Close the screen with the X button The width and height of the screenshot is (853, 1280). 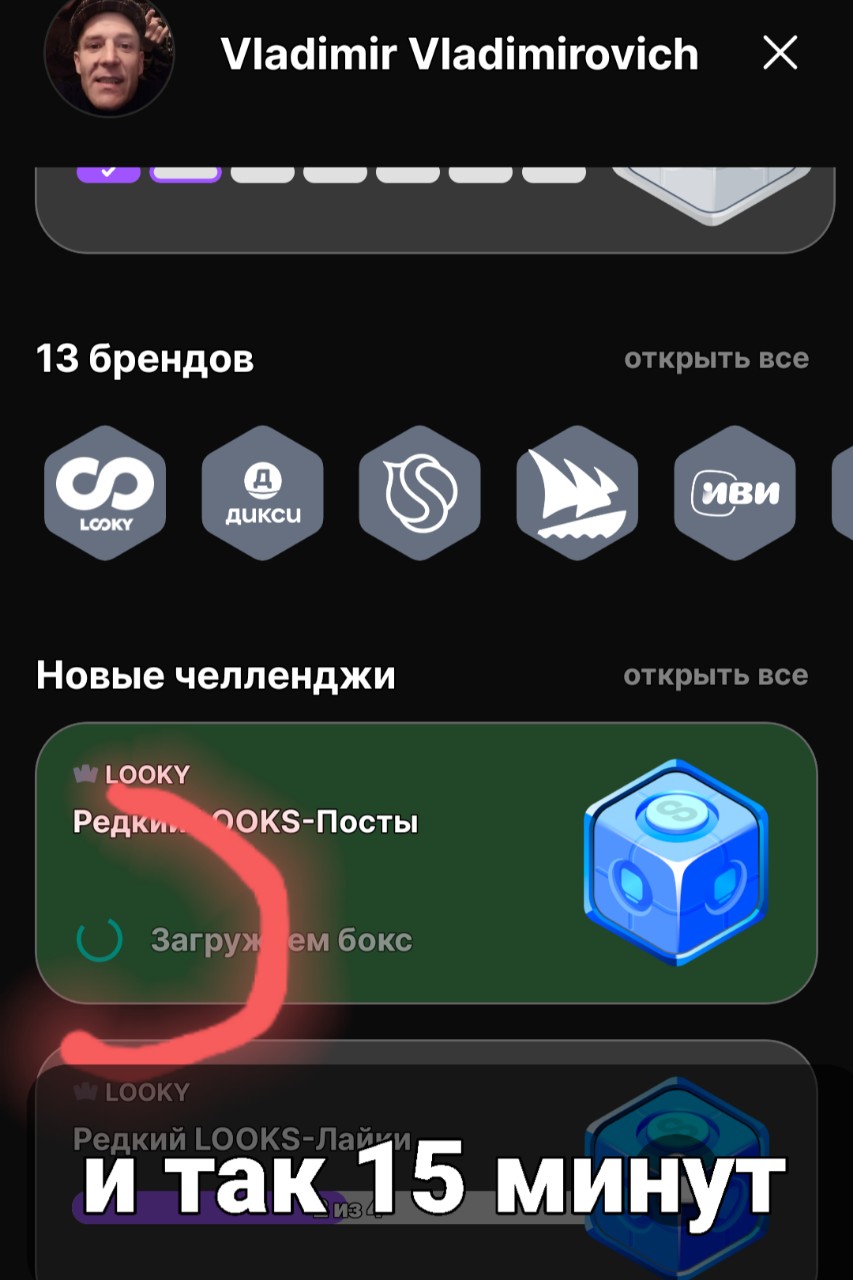pyautogui.click(x=779, y=53)
